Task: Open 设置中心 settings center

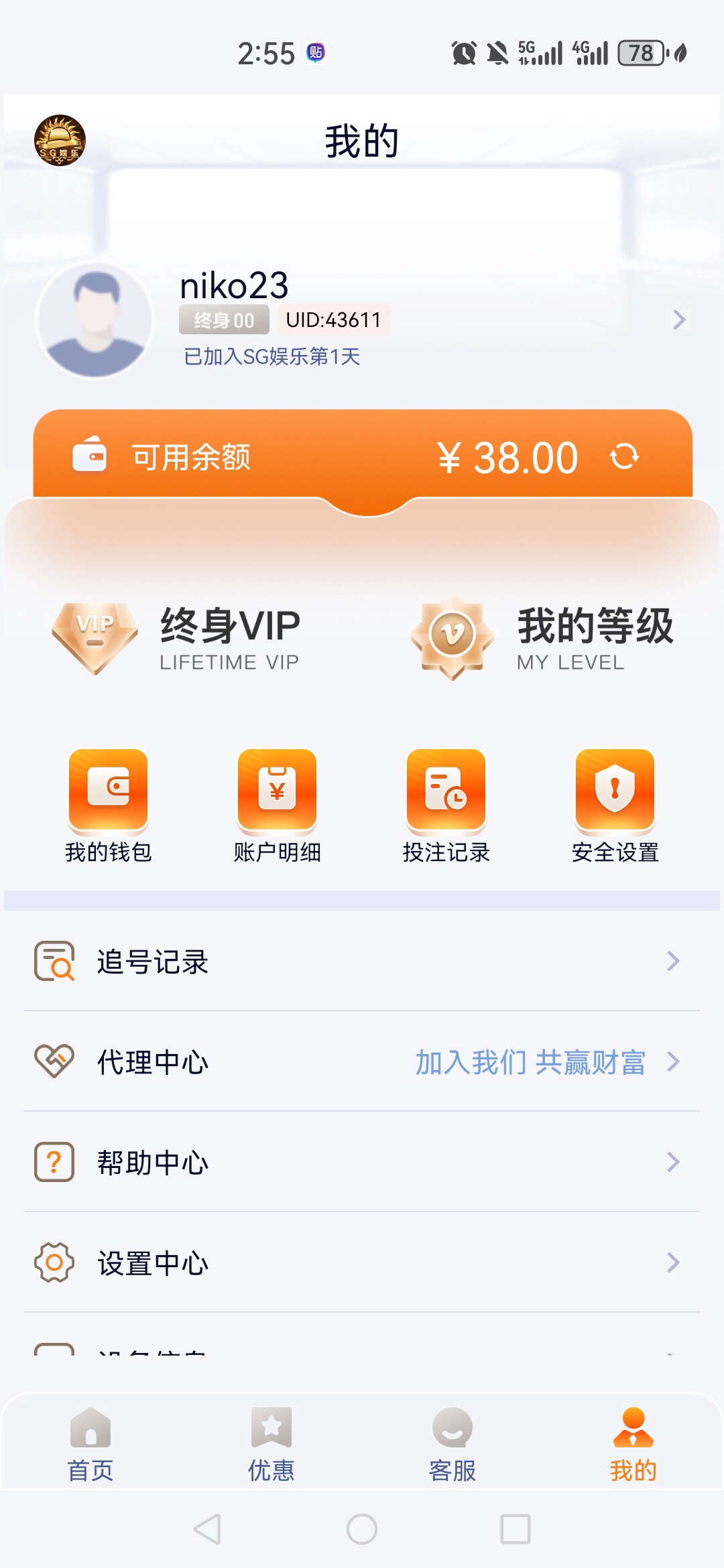Action: point(362,1262)
